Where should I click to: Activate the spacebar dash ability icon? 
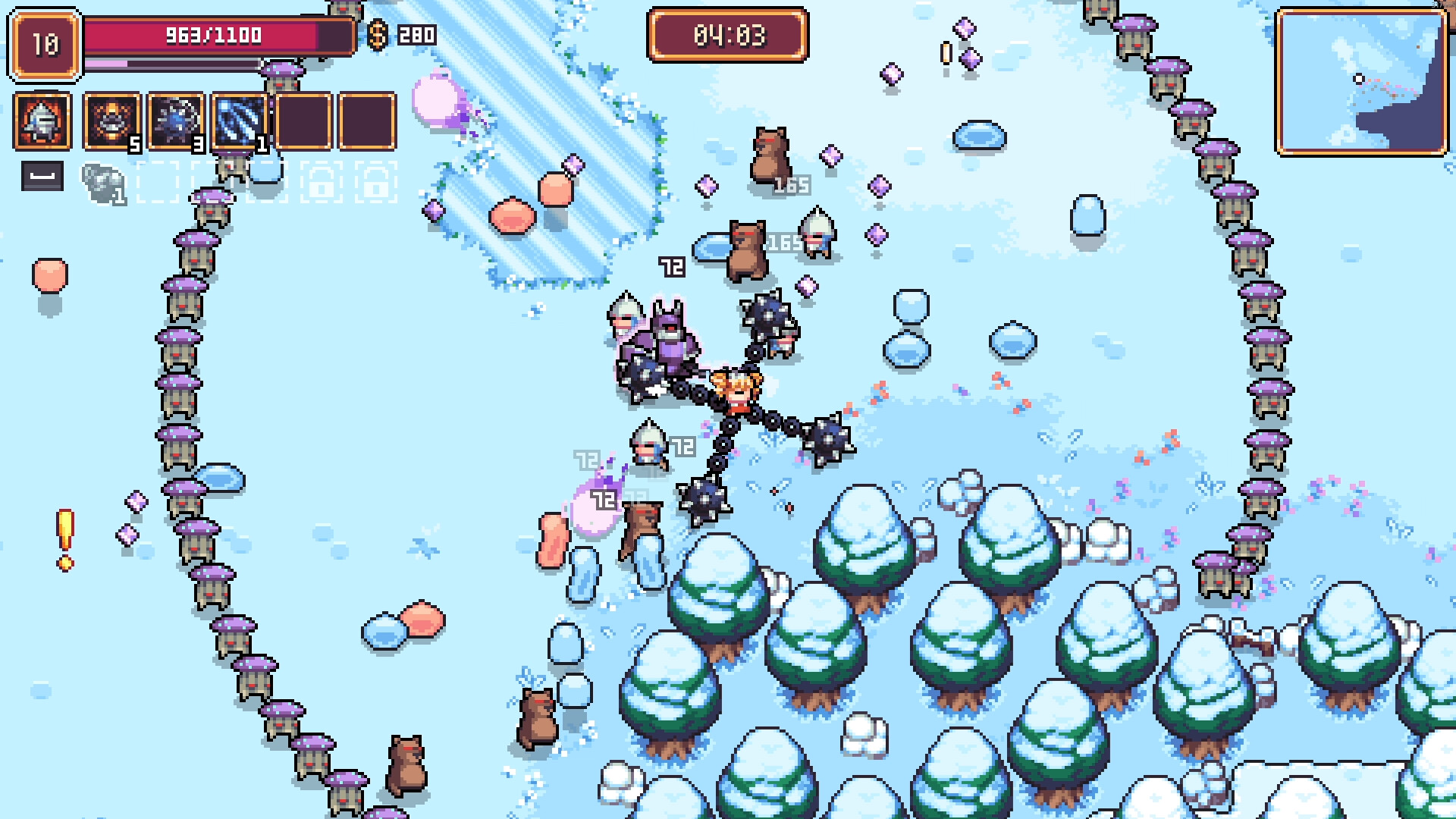coord(42,177)
